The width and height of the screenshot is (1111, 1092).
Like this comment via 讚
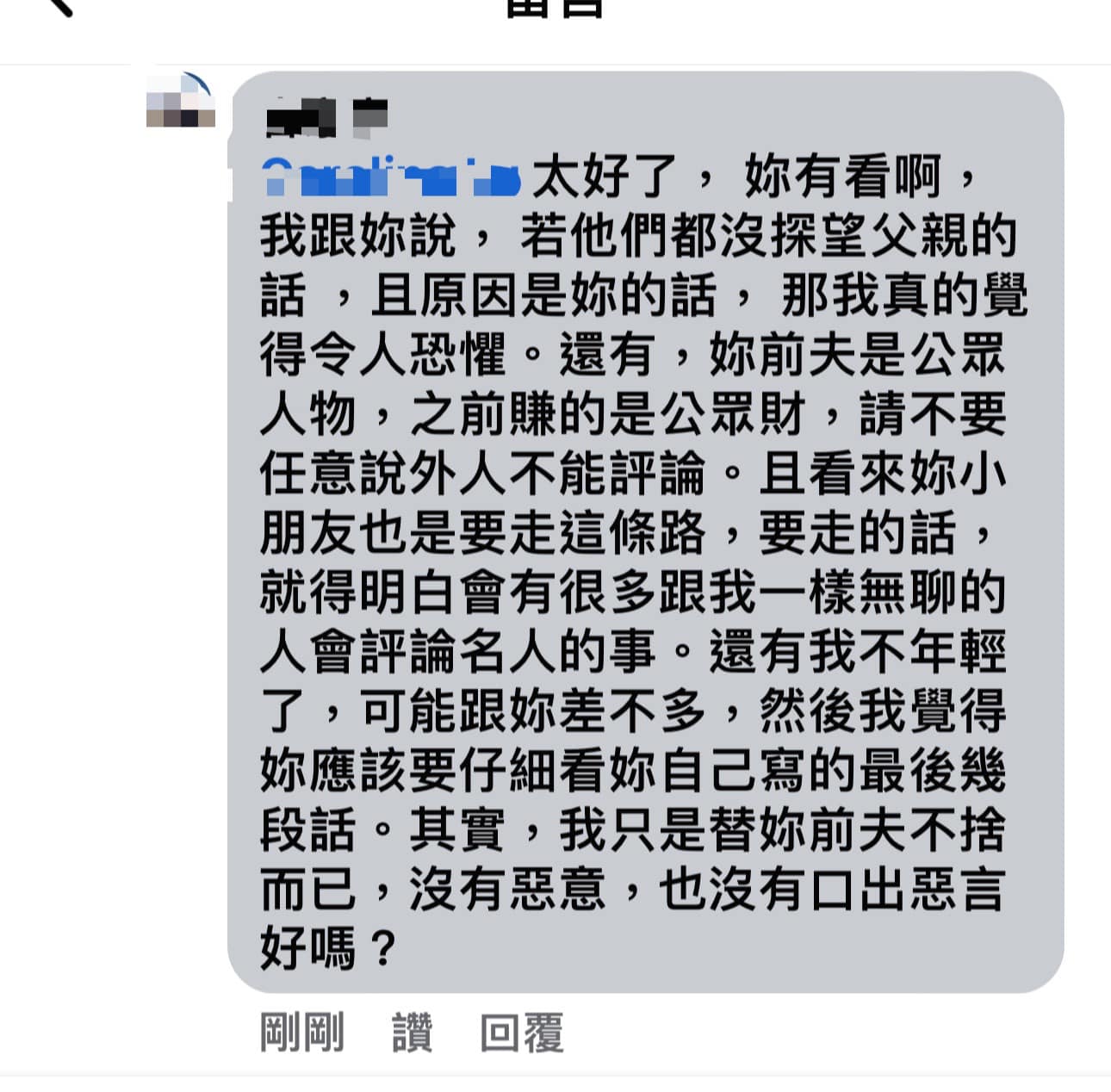point(412,1033)
